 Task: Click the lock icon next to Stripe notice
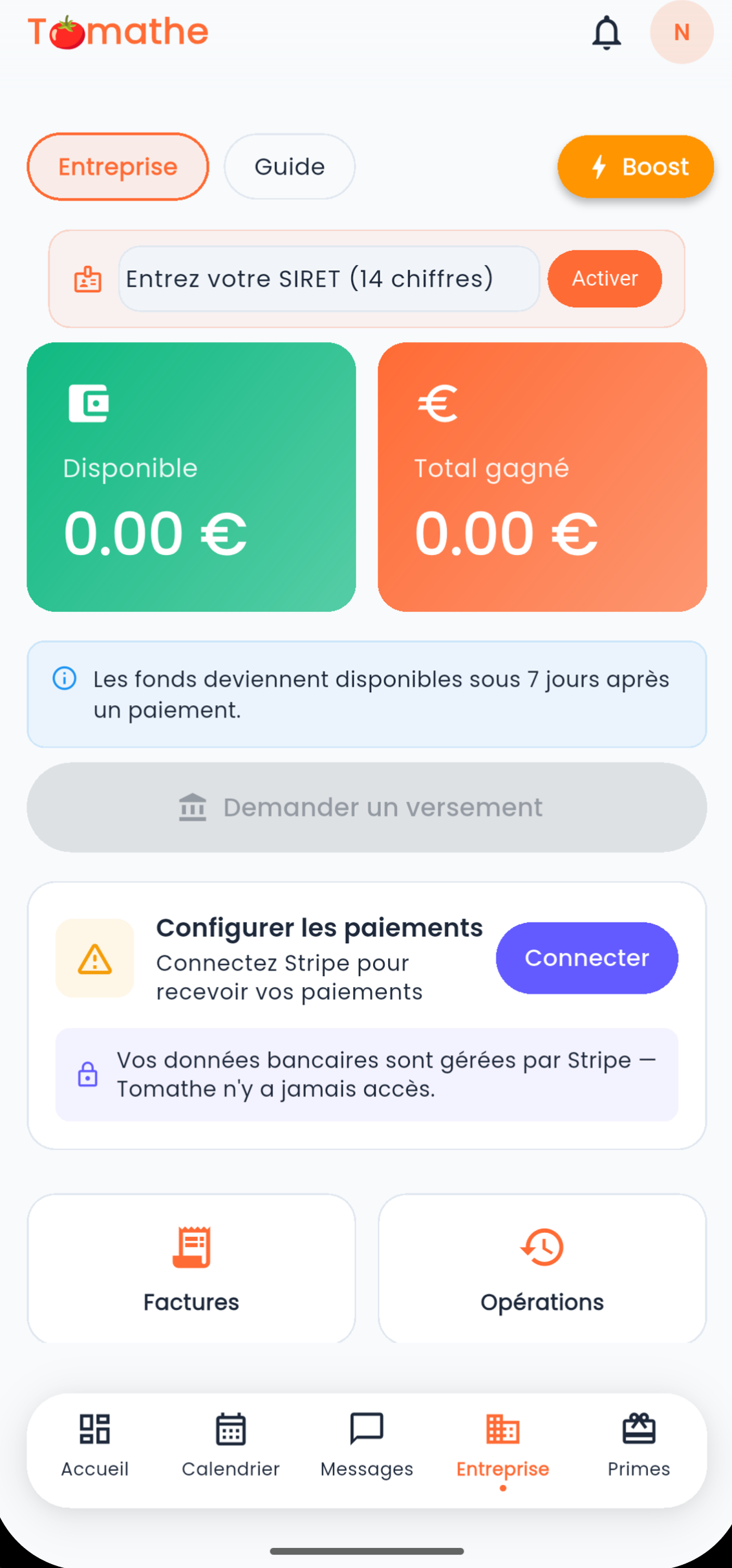[x=87, y=1073]
